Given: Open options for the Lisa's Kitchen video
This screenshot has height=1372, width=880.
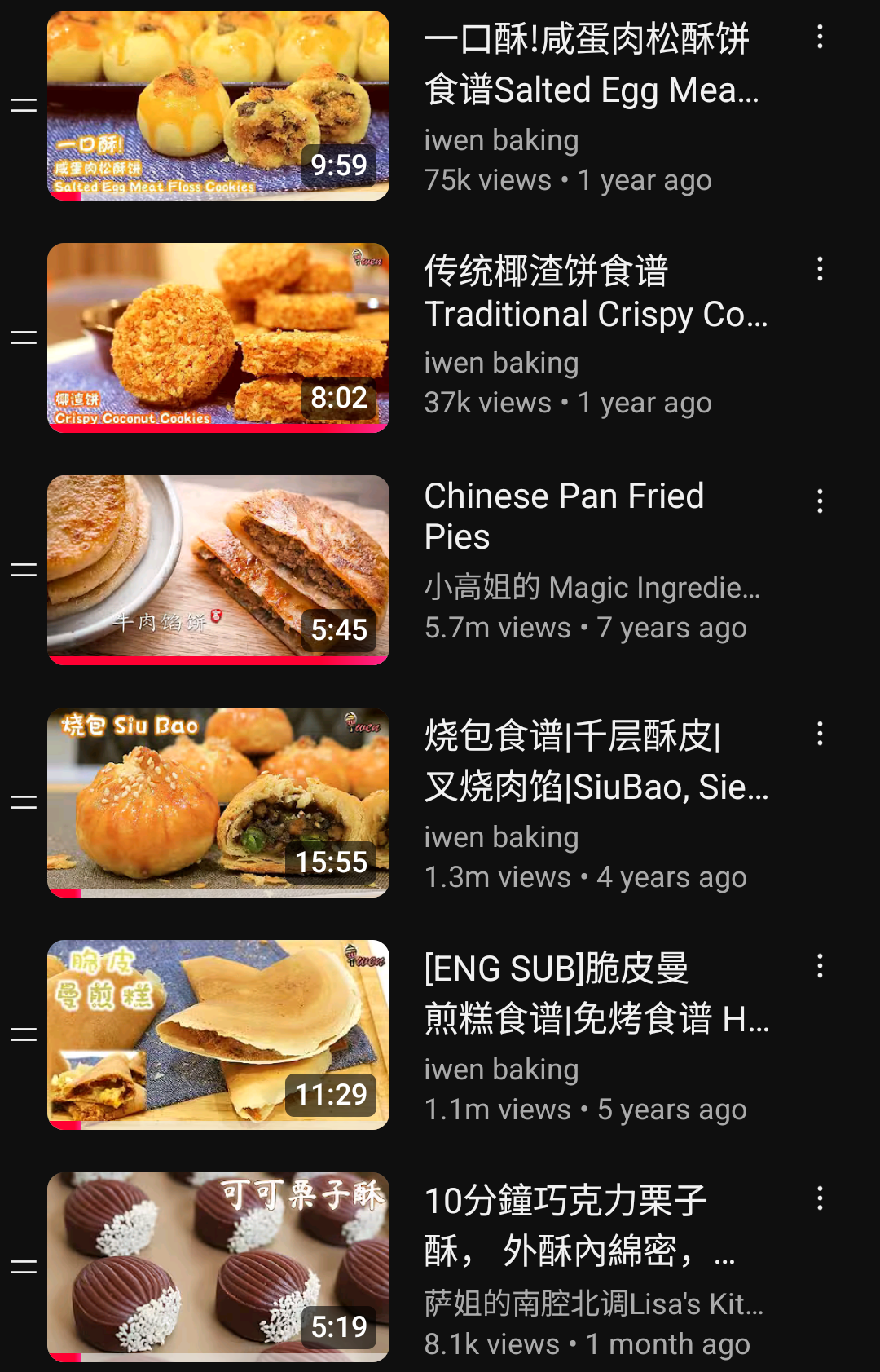Looking at the screenshot, I should click(x=820, y=1198).
